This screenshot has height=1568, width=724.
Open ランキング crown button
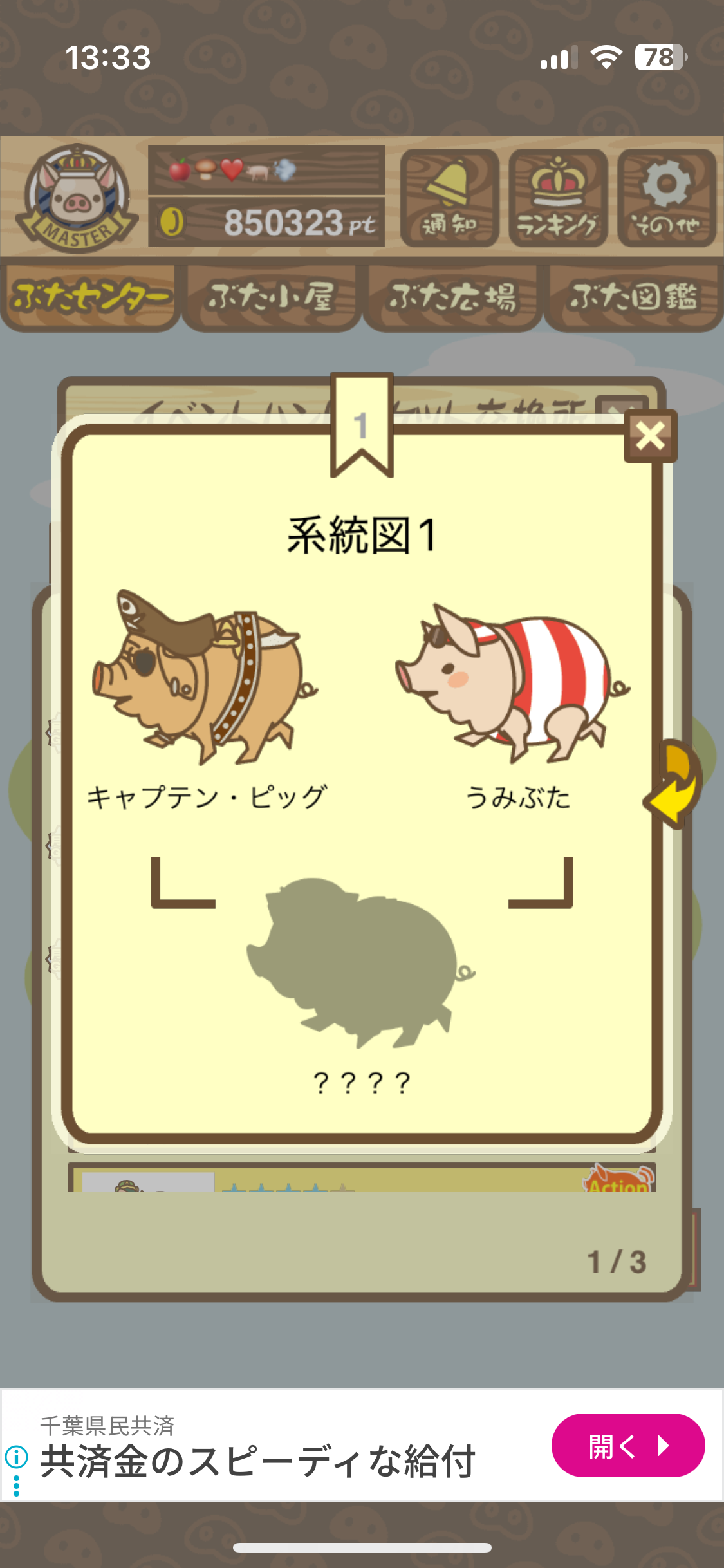point(557,198)
